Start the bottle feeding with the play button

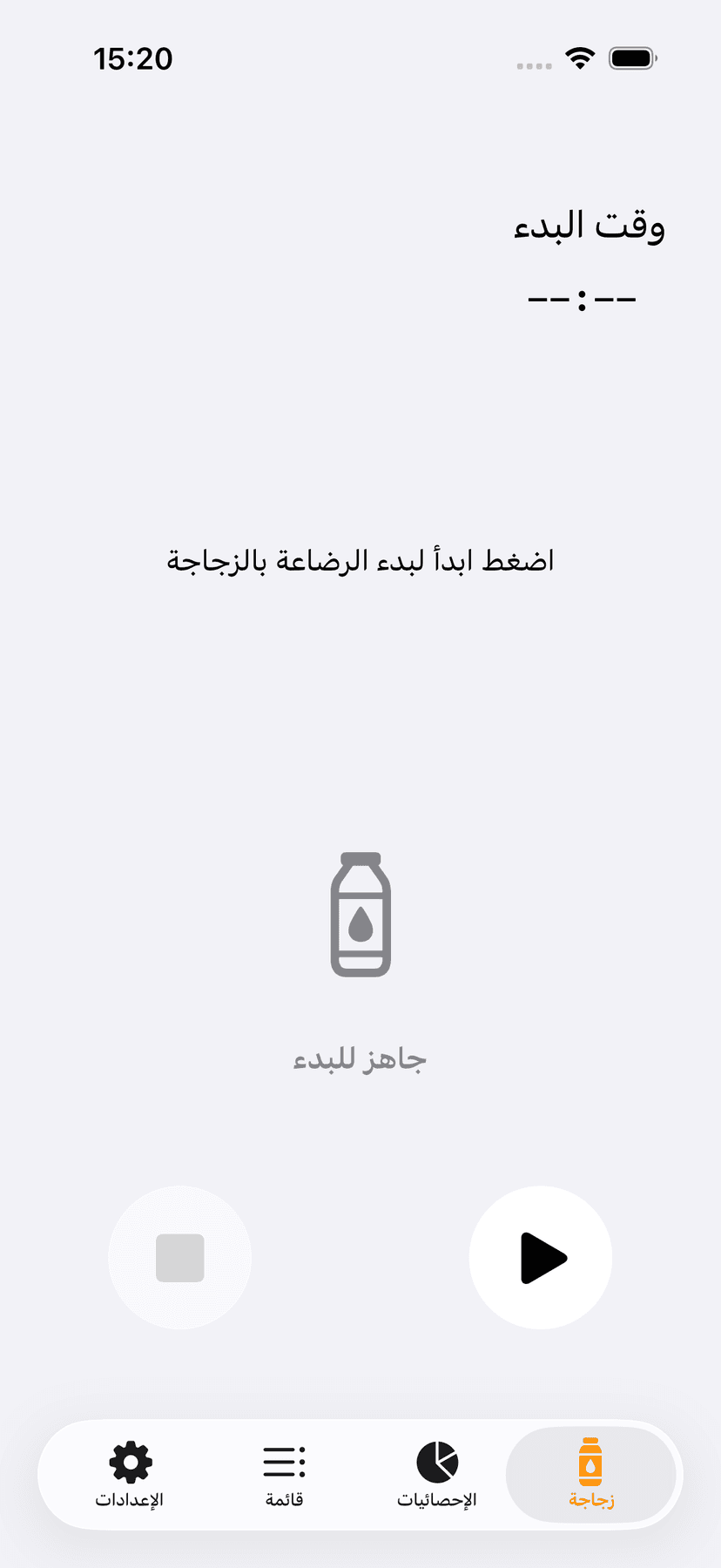(x=541, y=1257)
